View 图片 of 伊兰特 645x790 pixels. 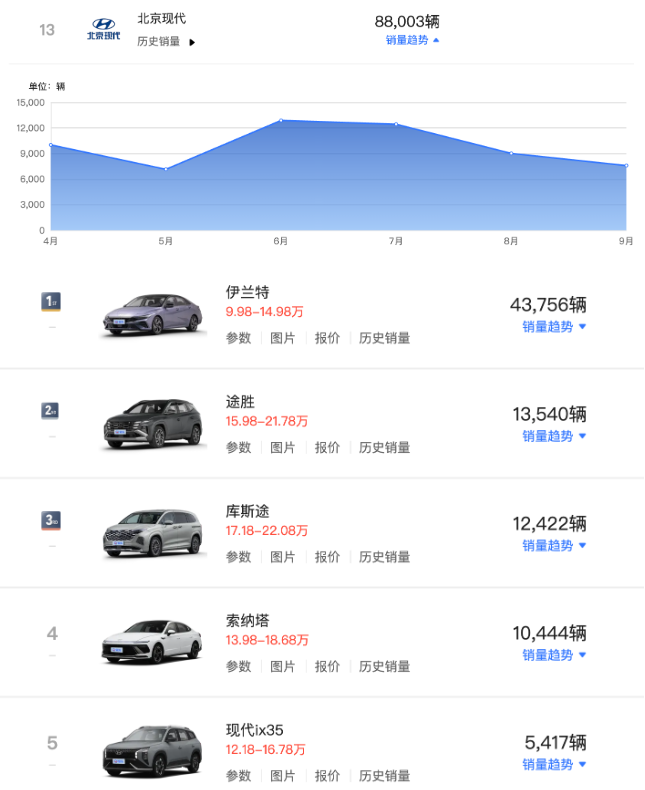click(x=283, y=338)
